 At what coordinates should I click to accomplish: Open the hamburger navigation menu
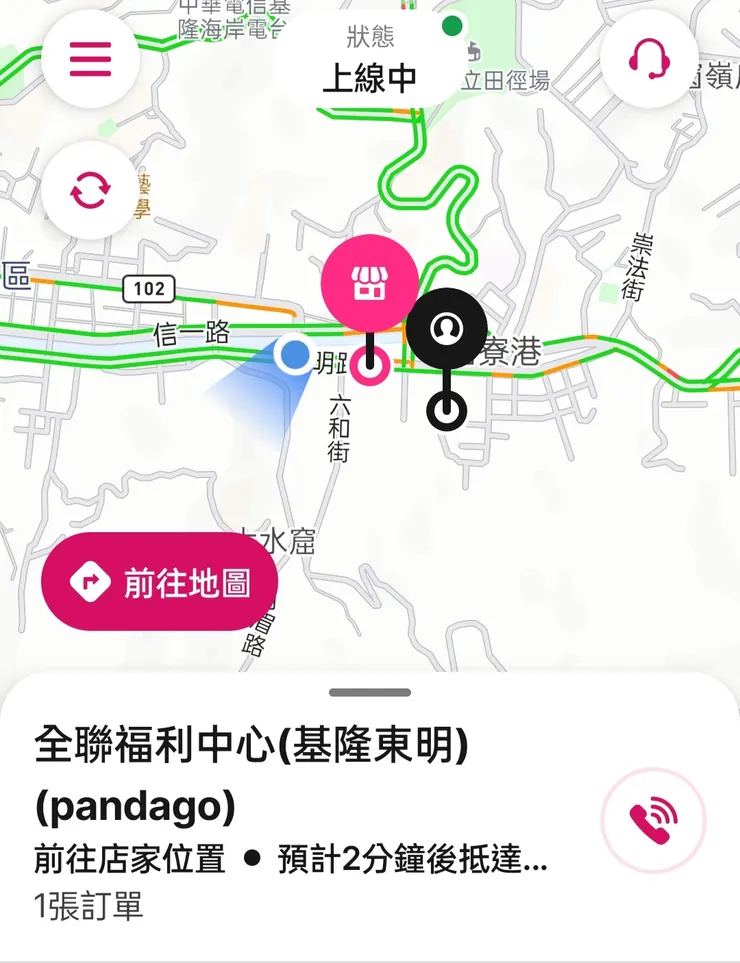[89, 59]
